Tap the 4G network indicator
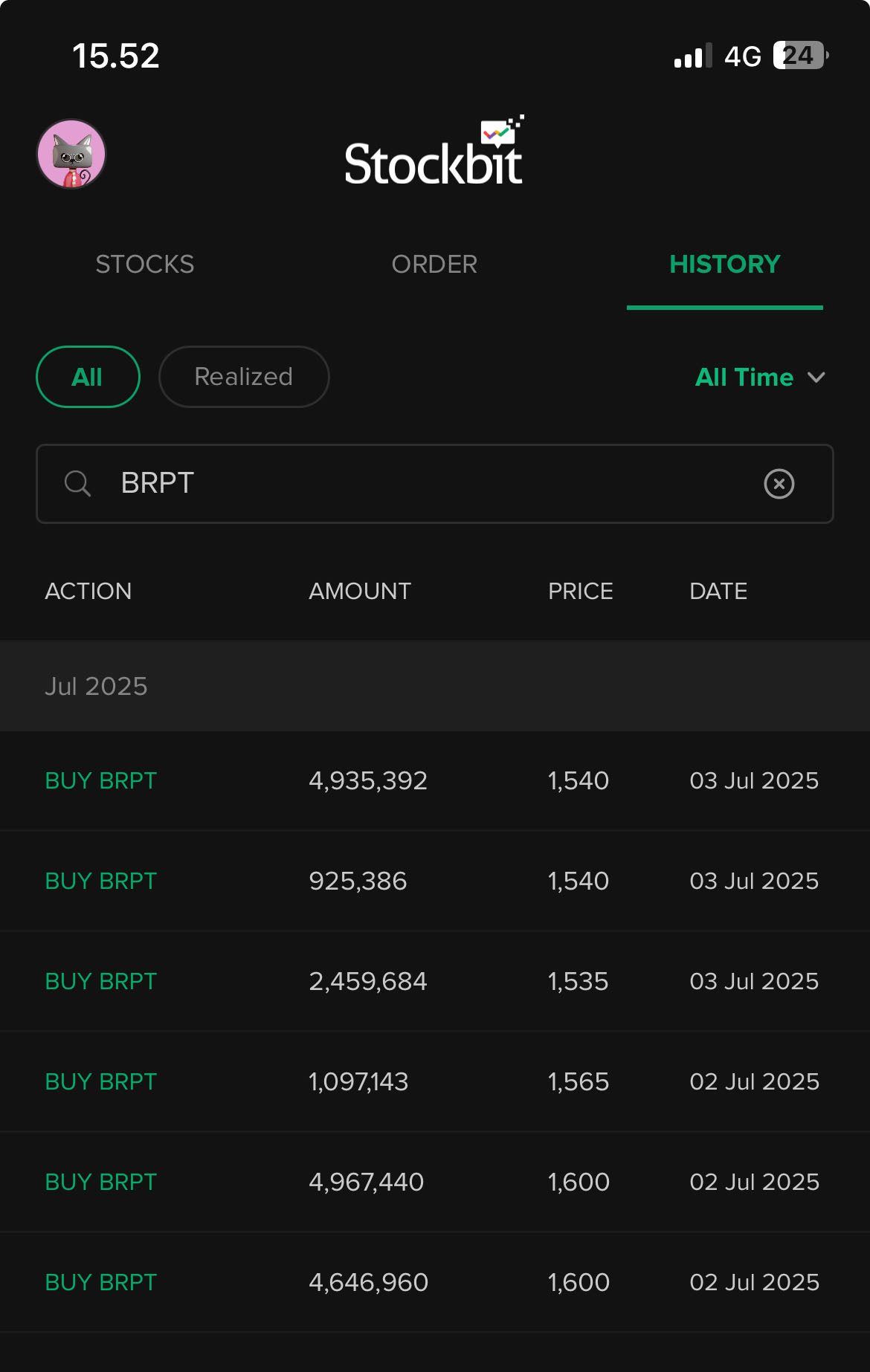Image resolution: width=870 pixels, height=1372 pixels. (742, 55)
